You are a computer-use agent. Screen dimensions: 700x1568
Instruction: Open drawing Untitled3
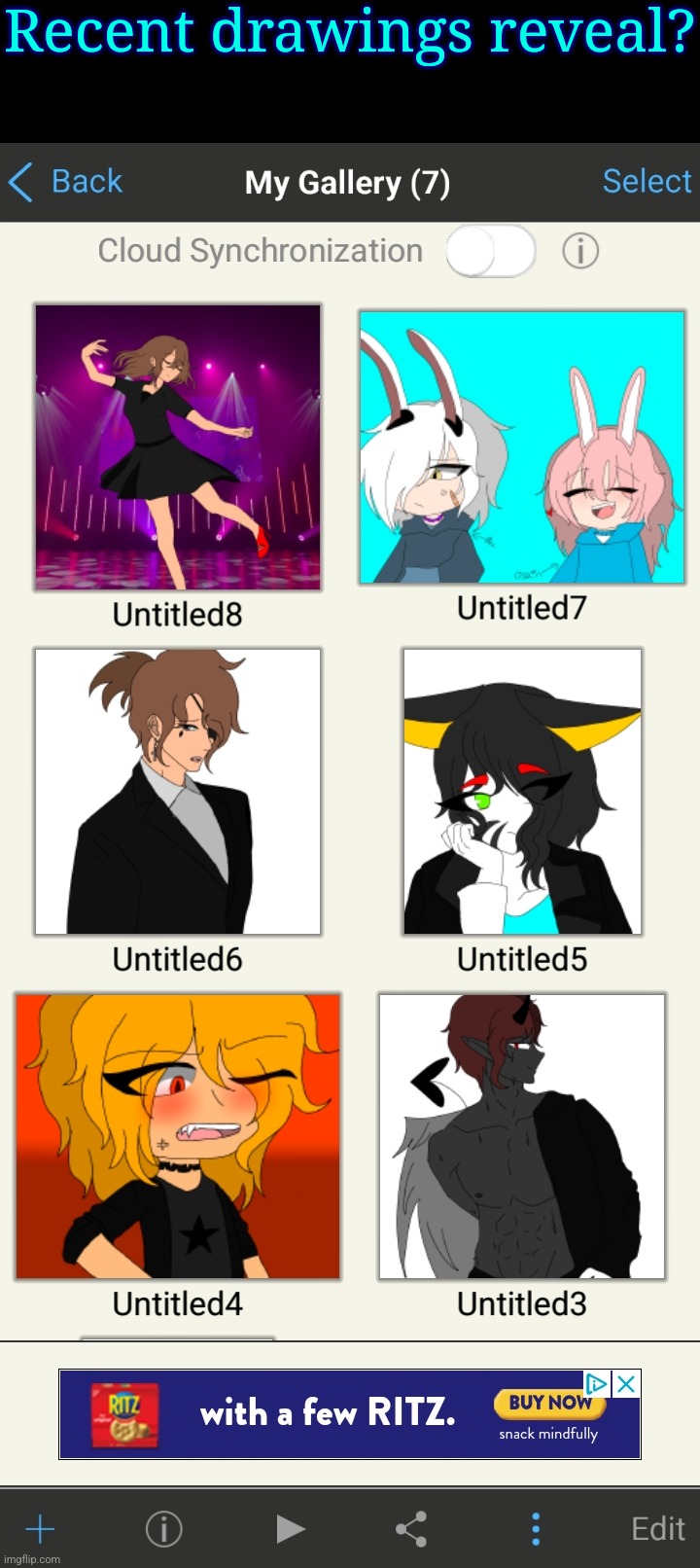(522, 1136)
